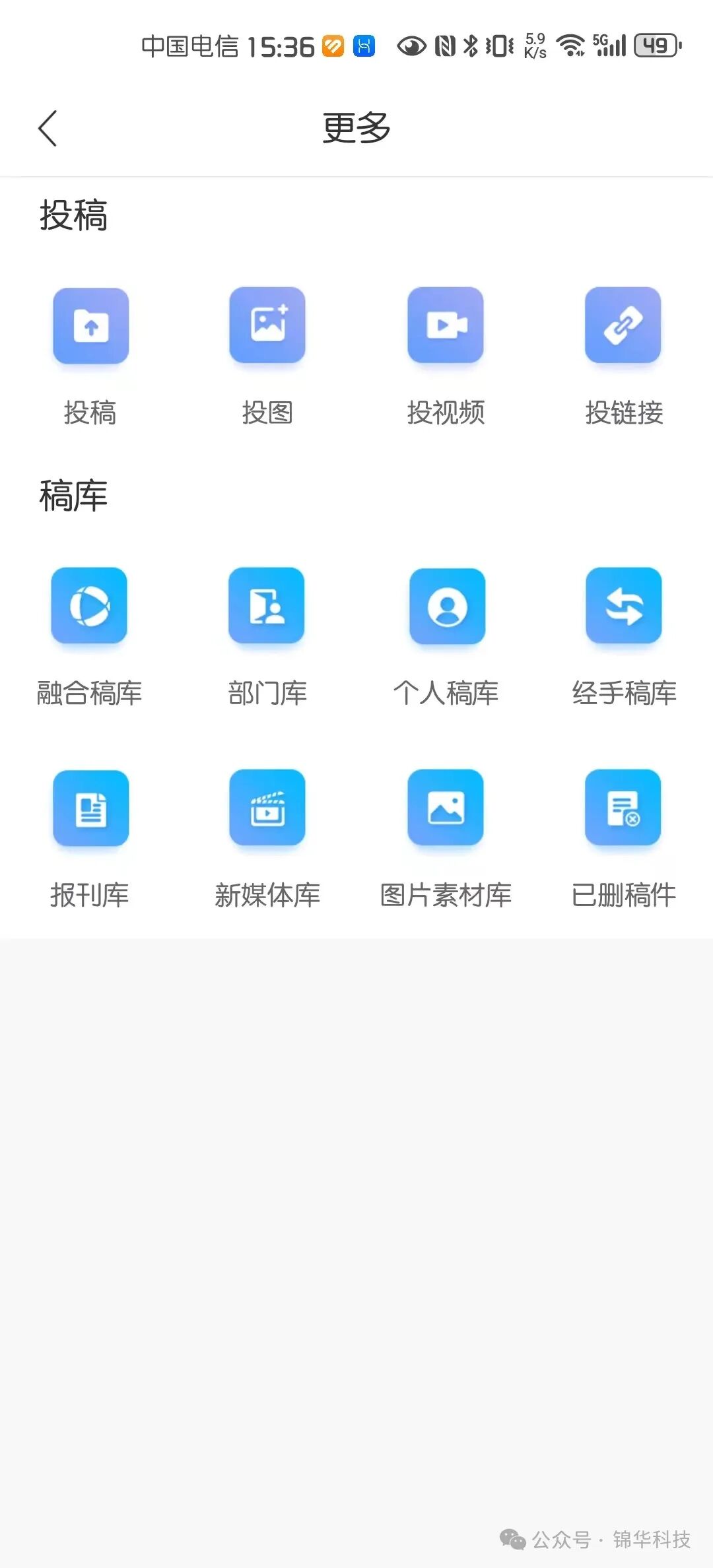713x1568 pixels.
Task: Select 投图 to submit an image
Action: coord(267,325)
